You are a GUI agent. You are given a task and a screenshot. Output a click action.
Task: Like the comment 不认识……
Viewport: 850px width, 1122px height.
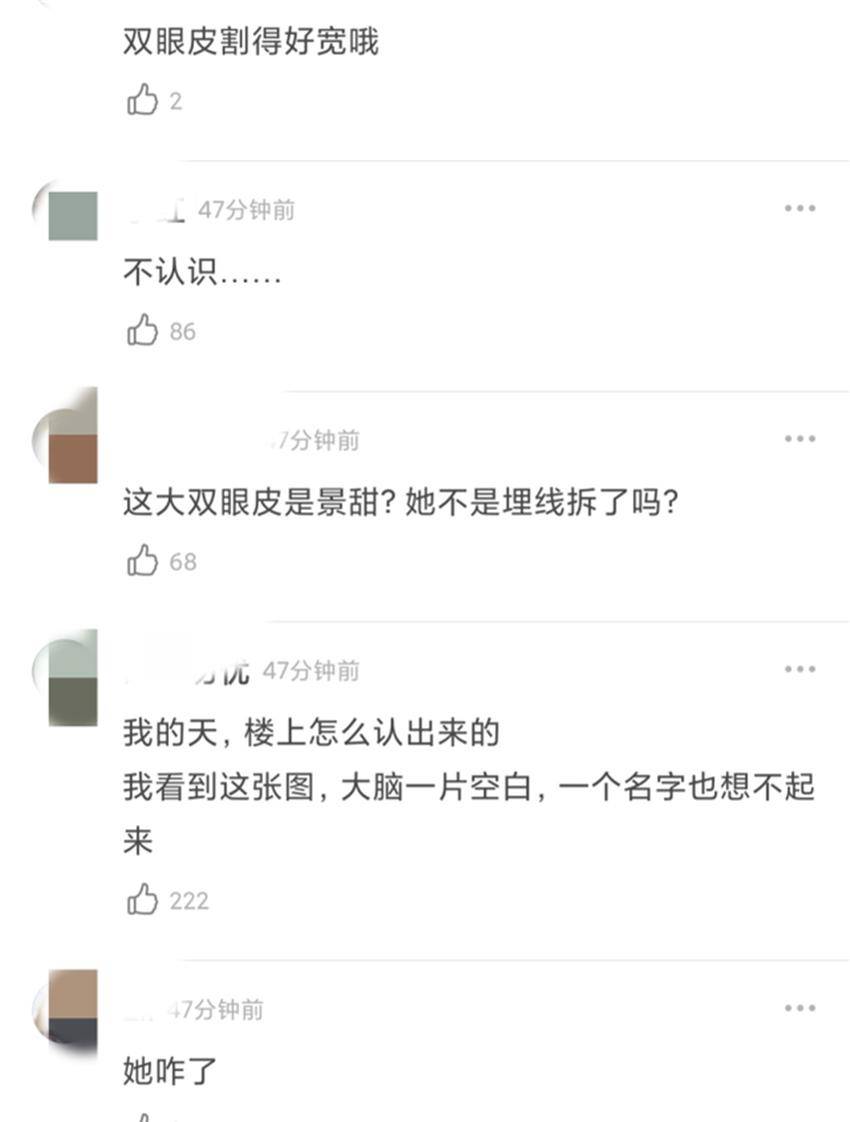coord(143,331)
